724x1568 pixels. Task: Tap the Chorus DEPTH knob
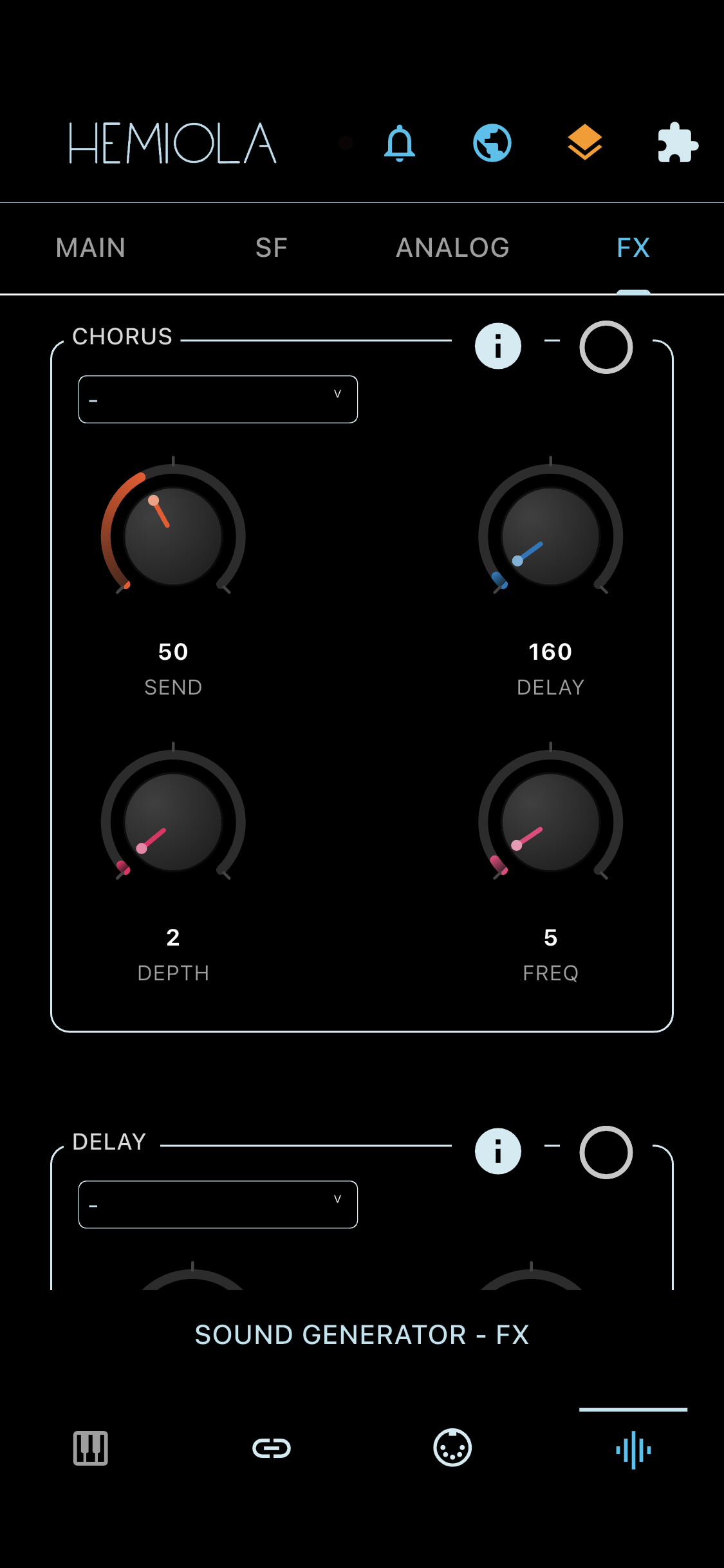[x=173, y=822]
